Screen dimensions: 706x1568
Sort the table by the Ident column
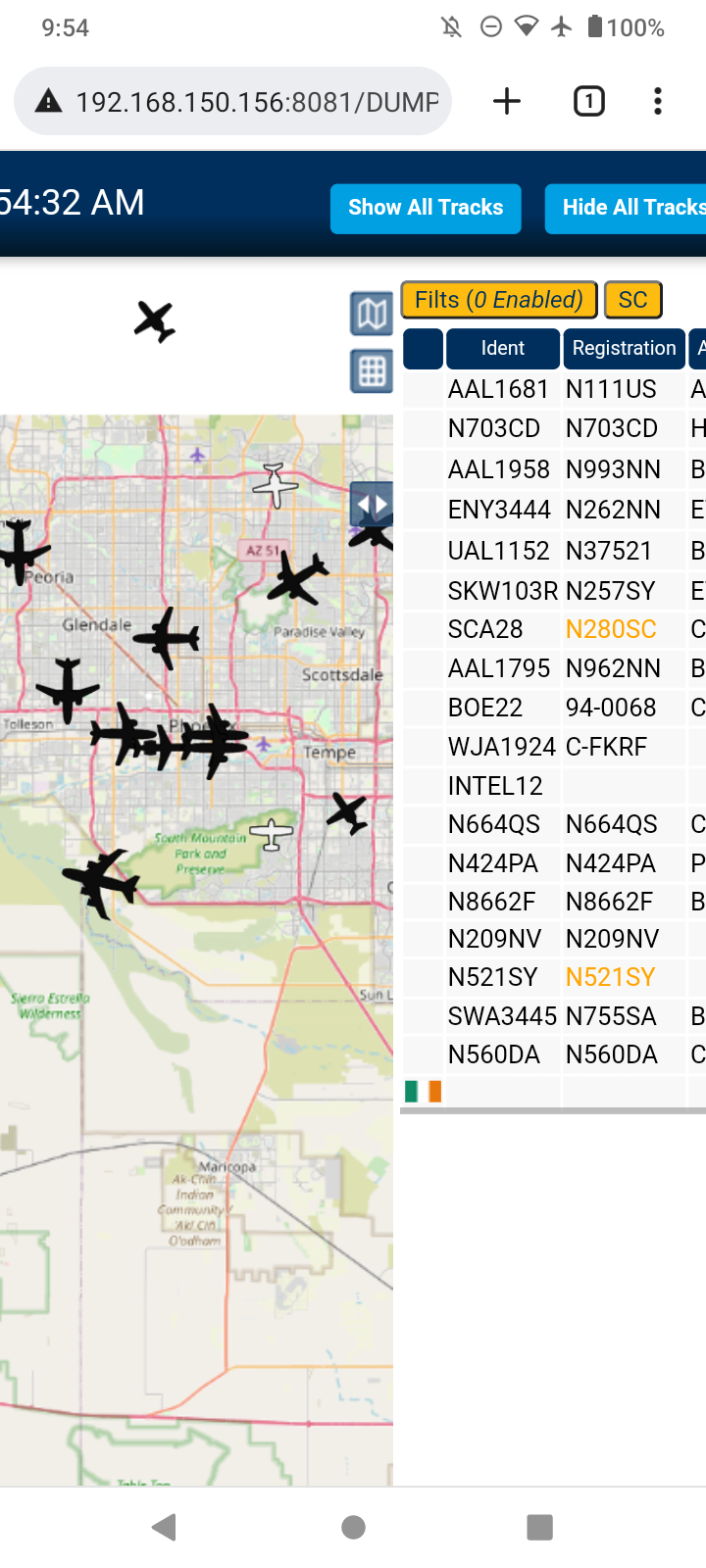[x=503, y=349]
